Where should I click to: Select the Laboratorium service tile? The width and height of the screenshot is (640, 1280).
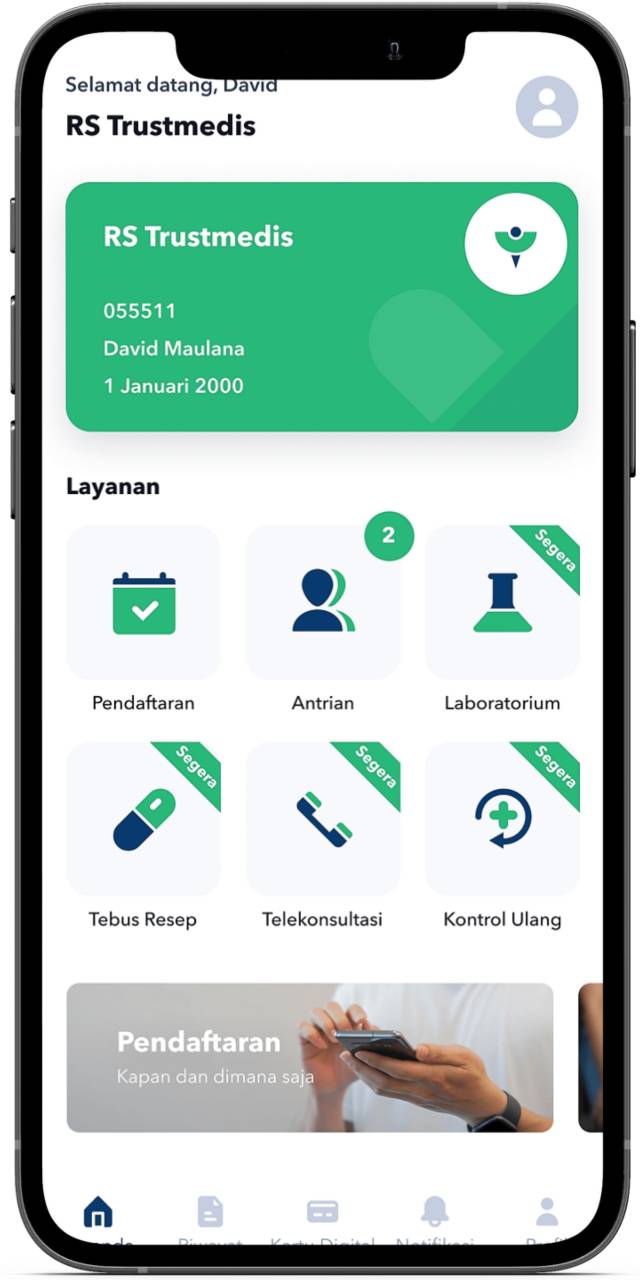pyautogui.click(x=502, y=604)
